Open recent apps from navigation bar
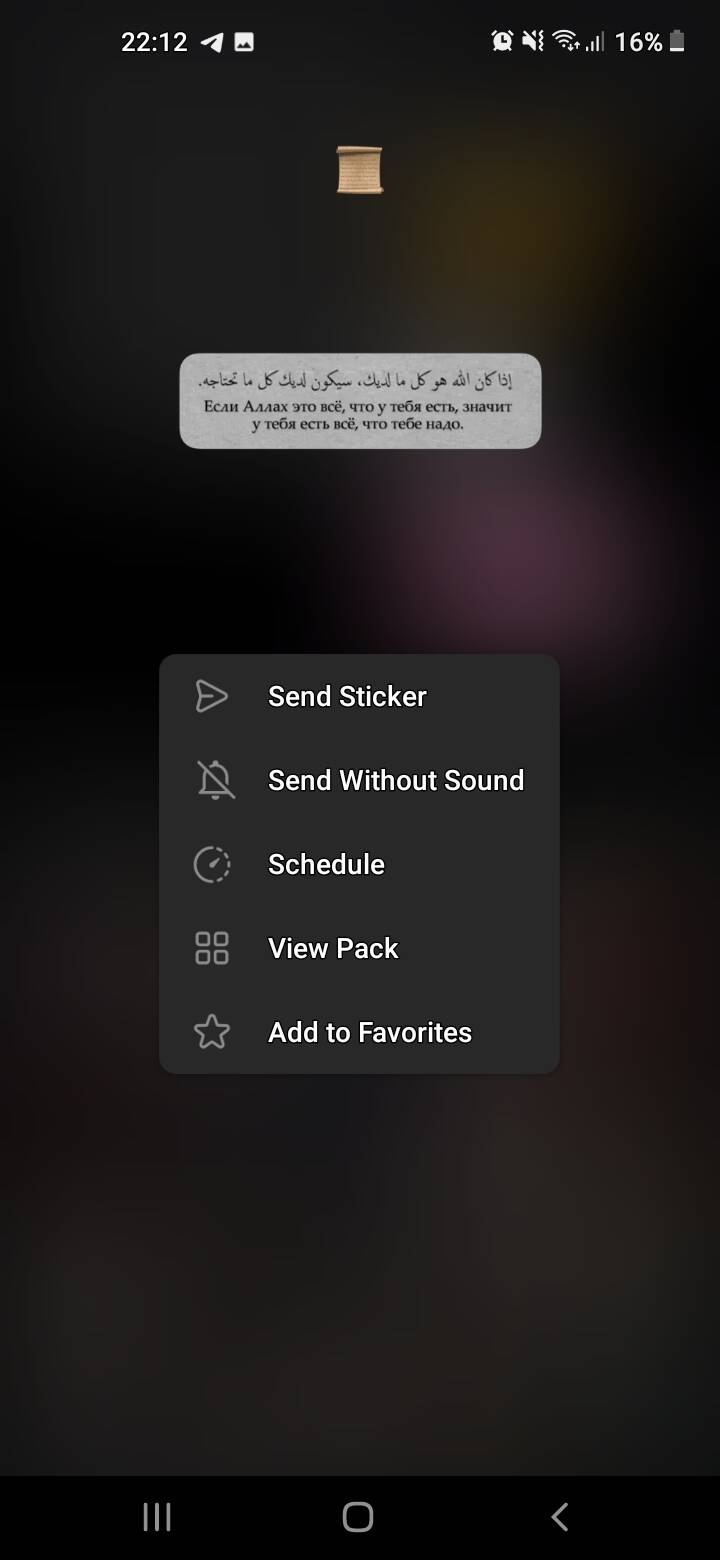This screenshot has width=720, height=1560. [157, 1517]
